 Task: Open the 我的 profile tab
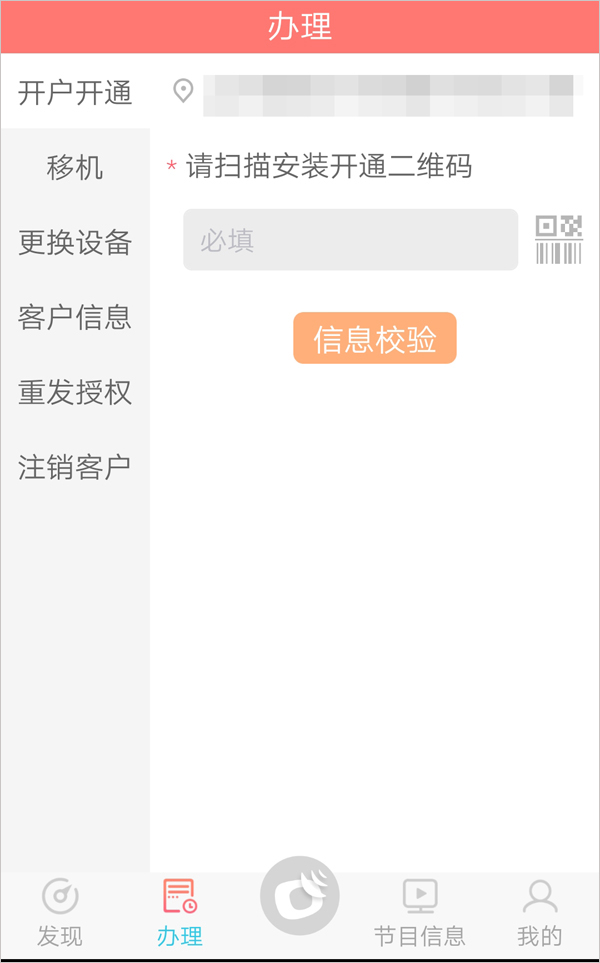[540, 914]
